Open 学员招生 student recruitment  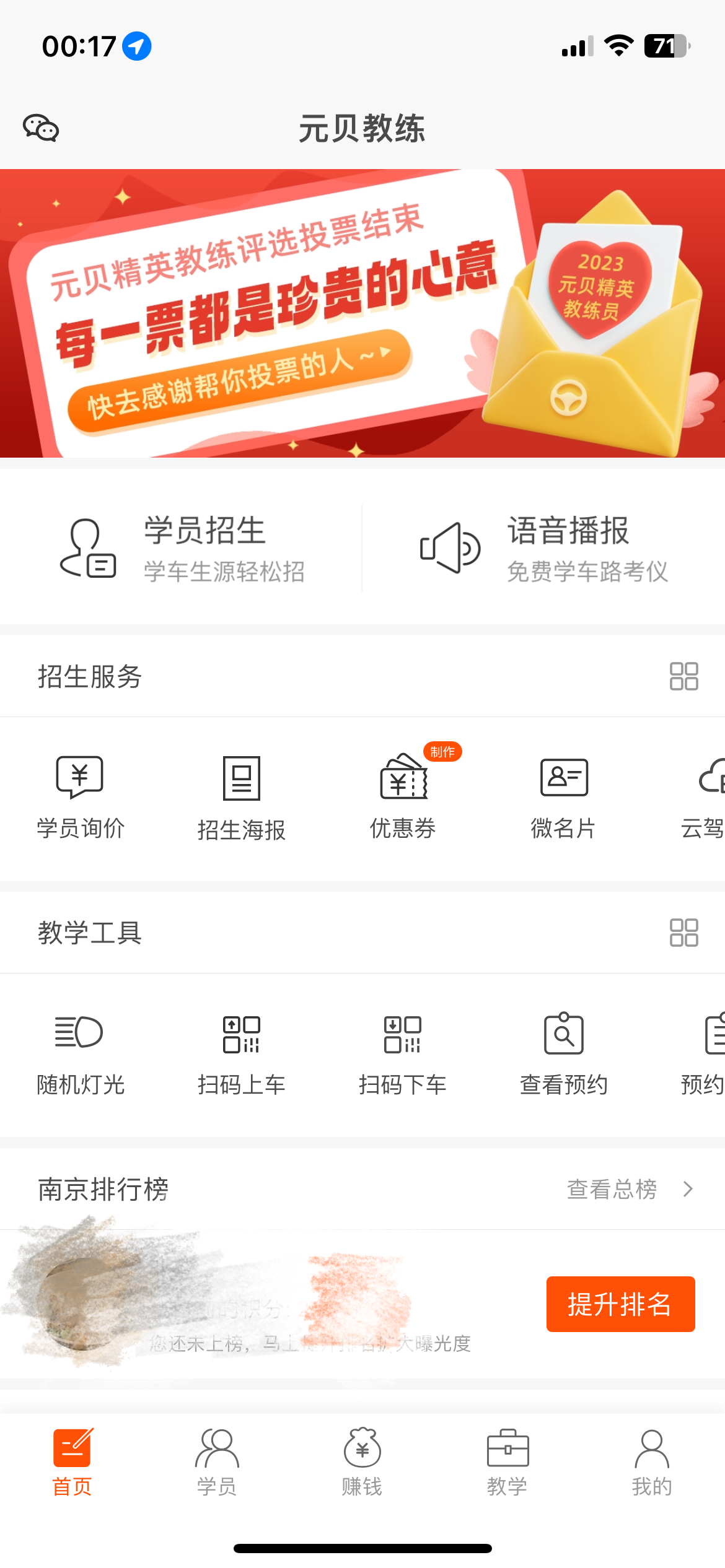point(181,548)
